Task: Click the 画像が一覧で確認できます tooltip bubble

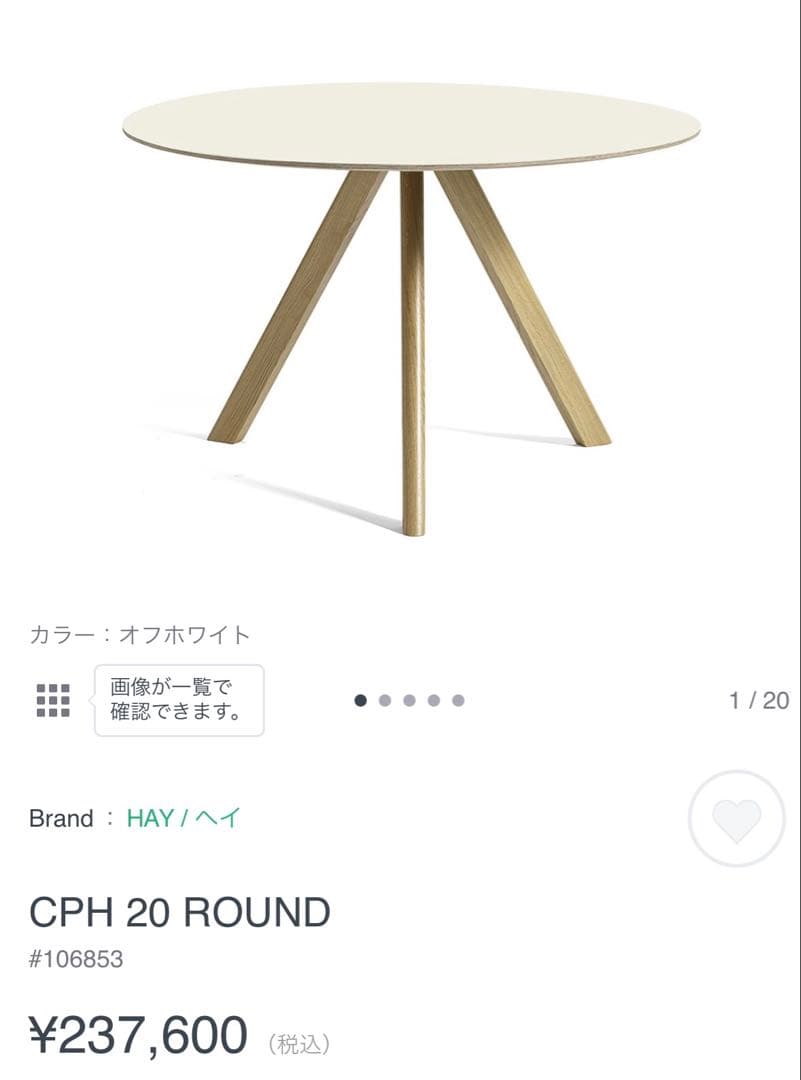Action: point(178,700)
